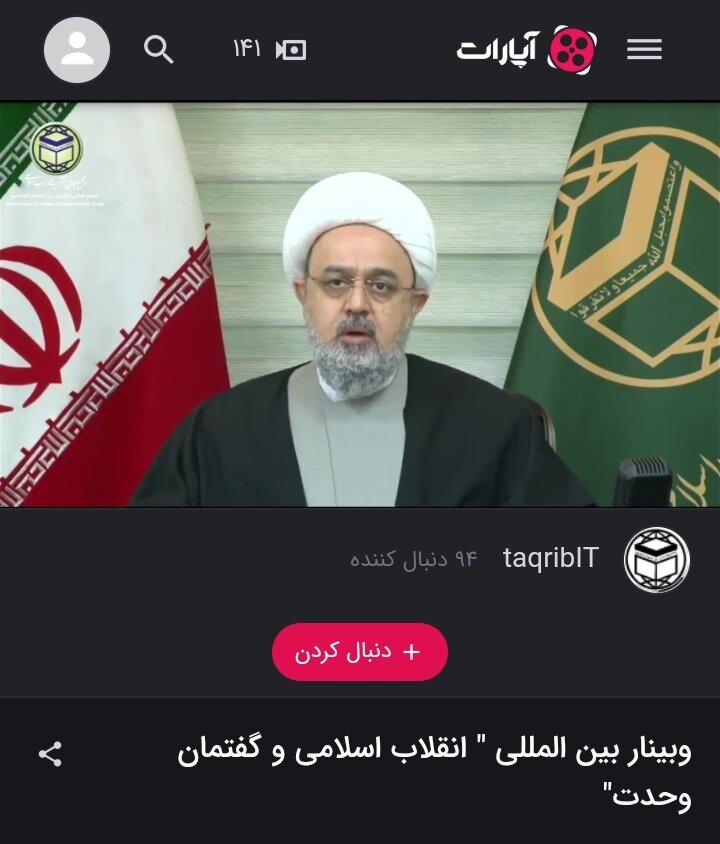Tap the video player to play
The height and width of the screenshot is (844, 720).
(x=360, y=305)
